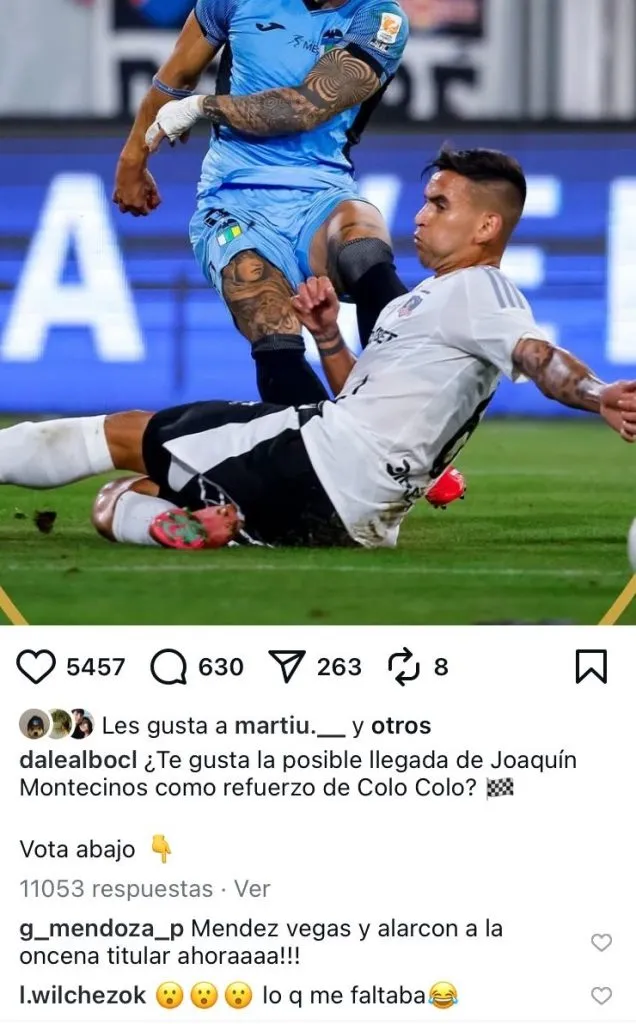Like l.wilchezok's comment
The image size is (636, 1024).
[601, 995]
